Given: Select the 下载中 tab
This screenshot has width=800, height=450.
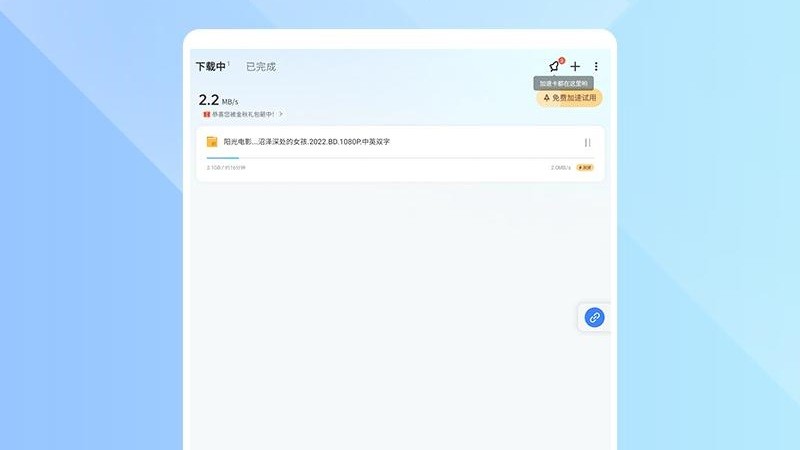Looking at the screenshot, I should click(210, 67).
